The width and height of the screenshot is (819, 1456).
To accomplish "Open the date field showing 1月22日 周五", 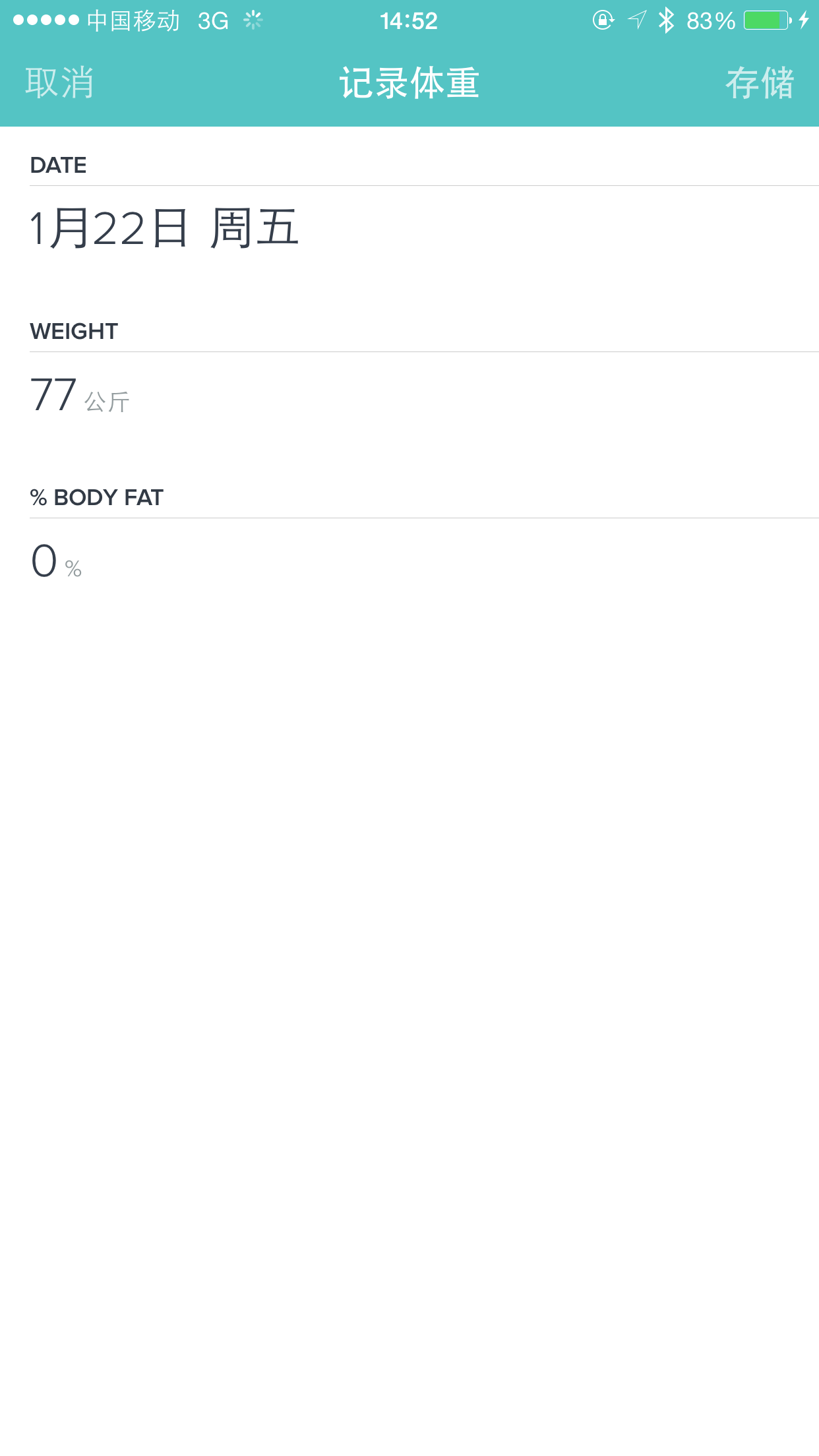I will click(165, 228).
